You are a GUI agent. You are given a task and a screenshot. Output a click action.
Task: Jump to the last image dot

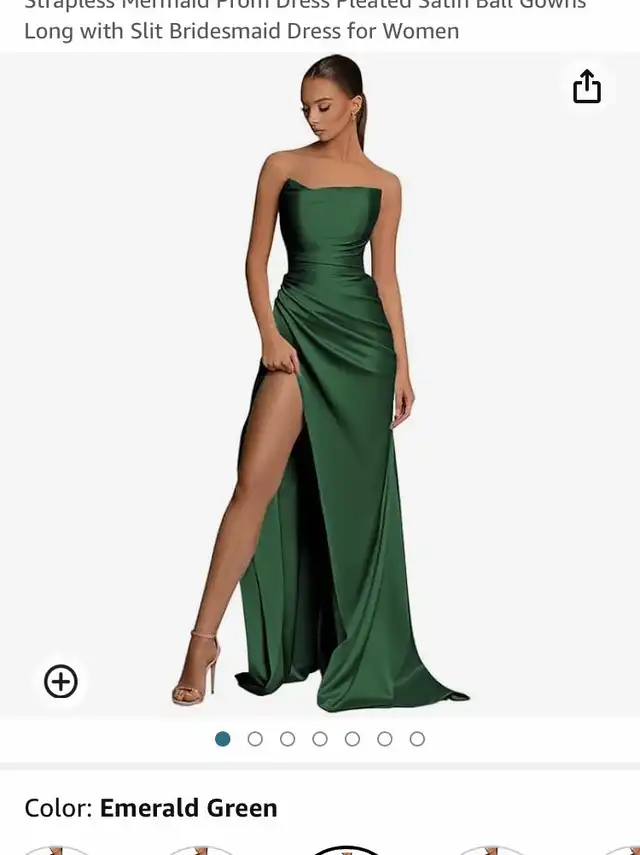click(x=417, y=739)
